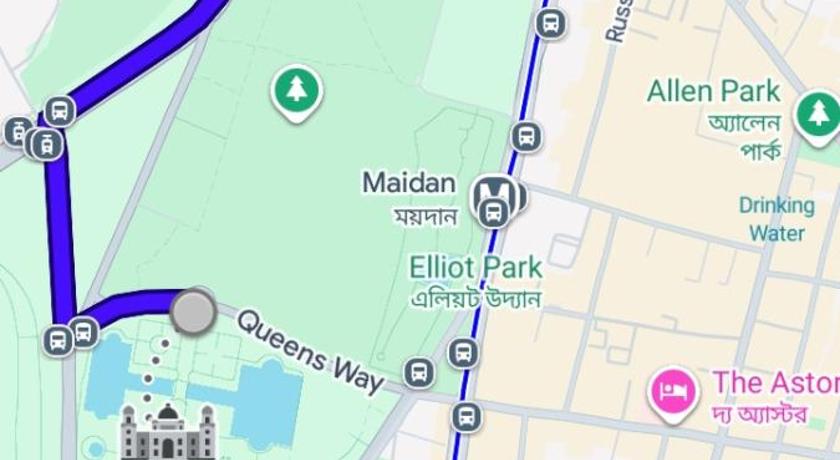Screen dimensions: 840x460
Task: Select the grey waypoint on the route
Action: pyautogui.click(x=192, y=312)
